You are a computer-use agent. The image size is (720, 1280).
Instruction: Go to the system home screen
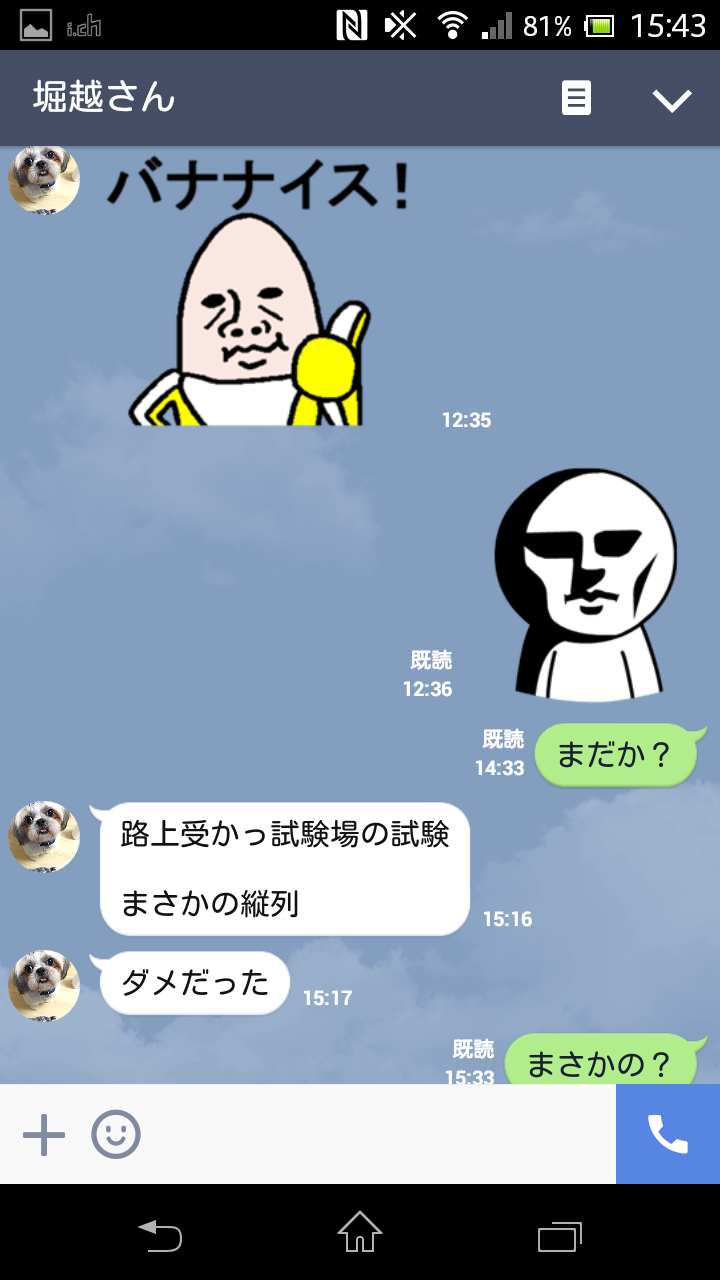[360, 1232]
